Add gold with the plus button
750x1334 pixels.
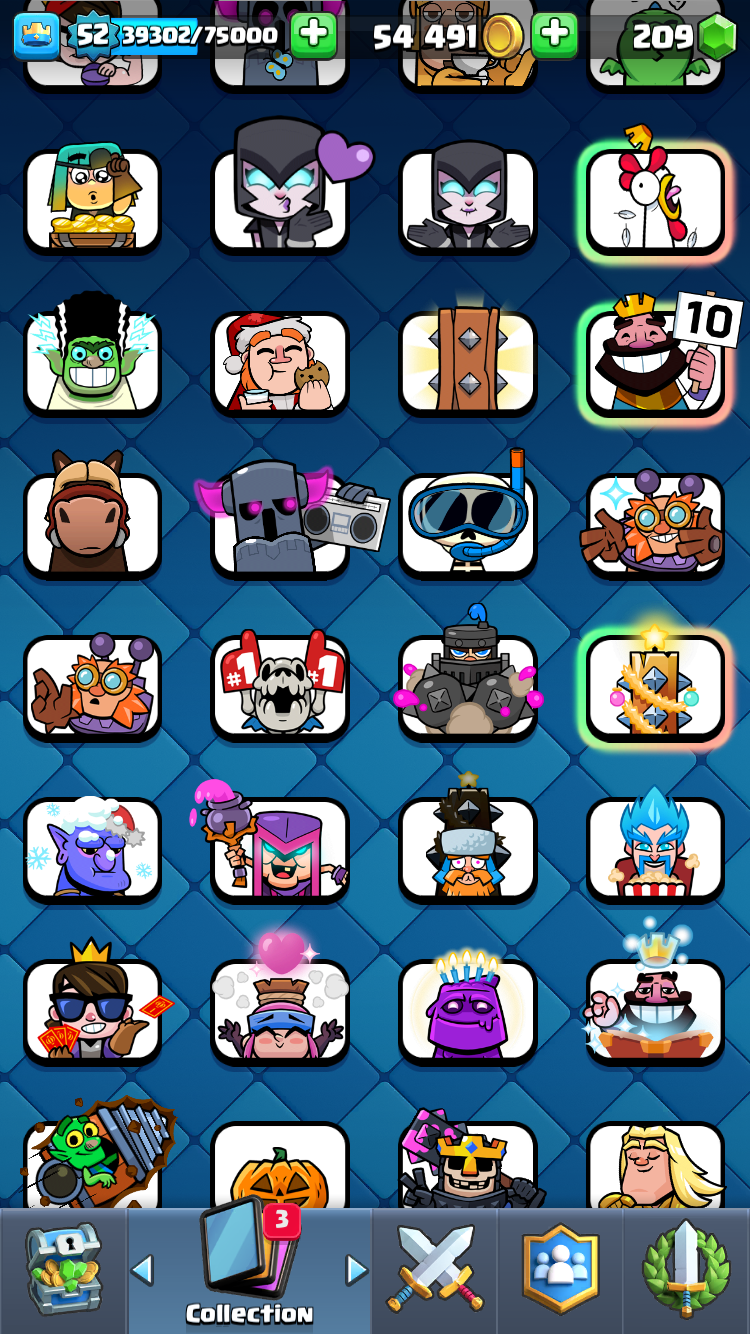click(x=554, y=35)
